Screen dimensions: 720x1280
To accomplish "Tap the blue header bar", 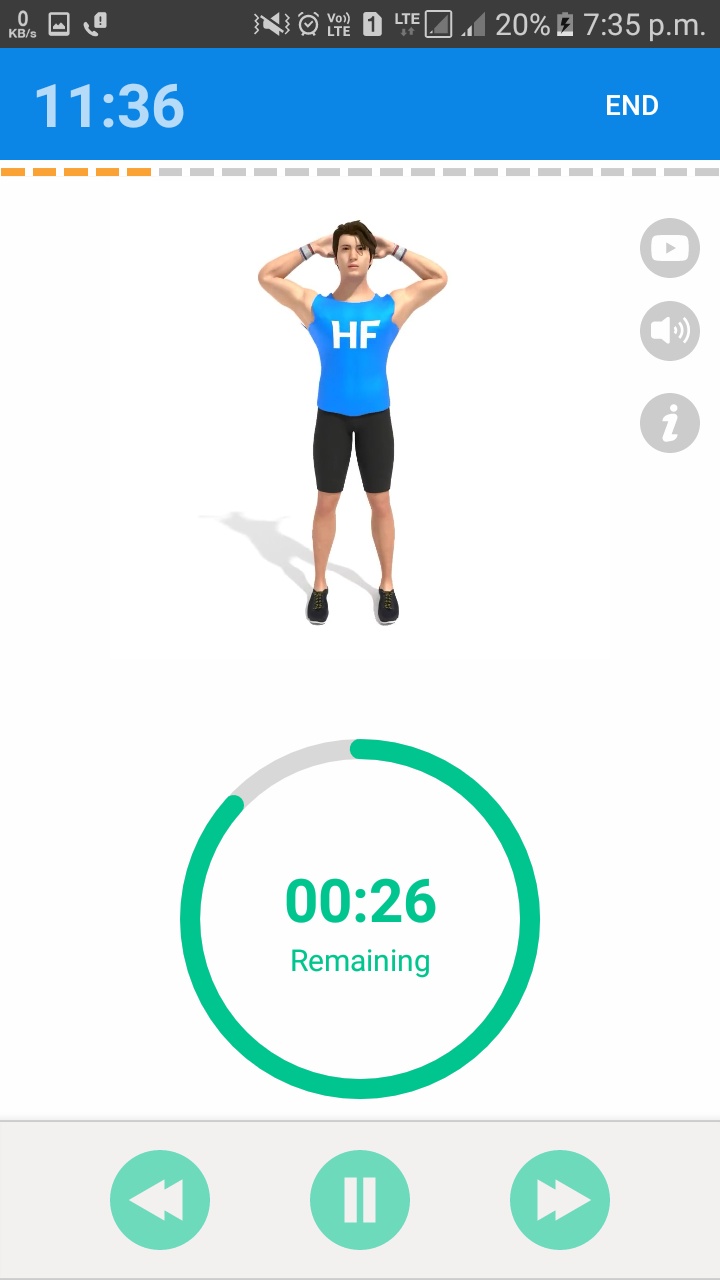I will click(360, 104).
